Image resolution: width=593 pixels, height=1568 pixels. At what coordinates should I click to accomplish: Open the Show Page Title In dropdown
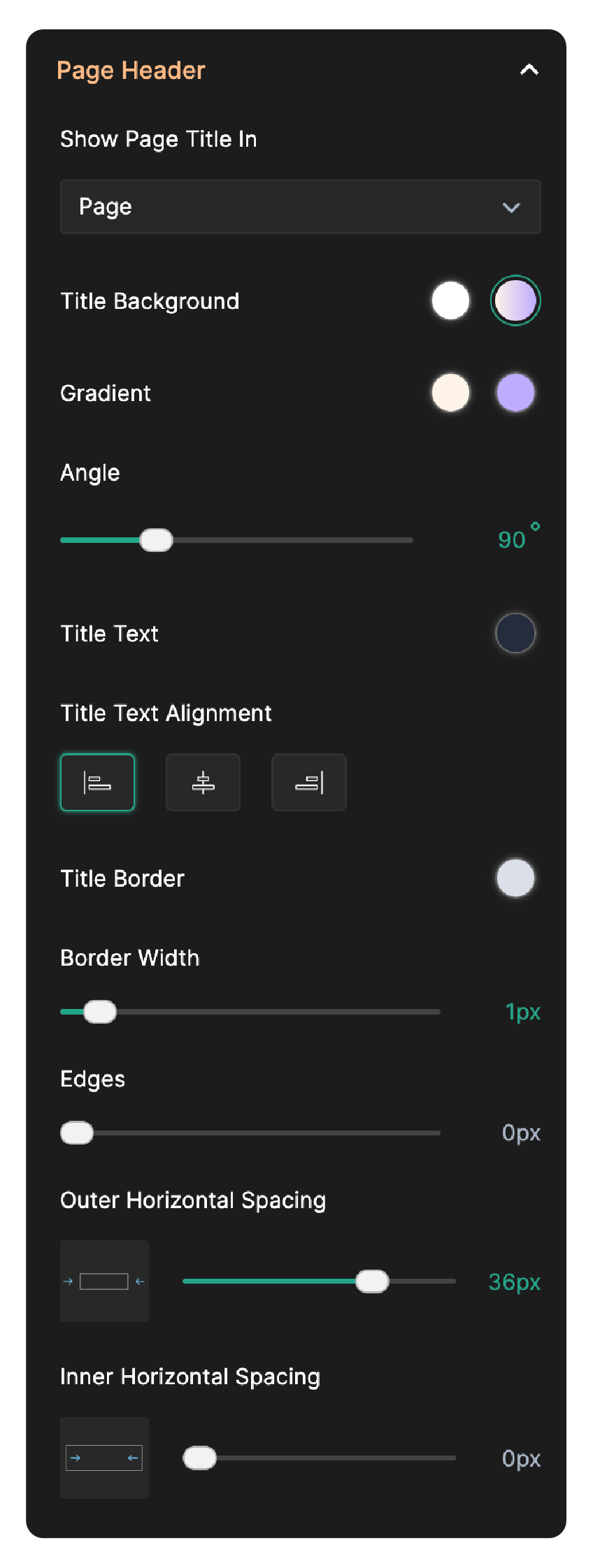click(x=300, y=207)
